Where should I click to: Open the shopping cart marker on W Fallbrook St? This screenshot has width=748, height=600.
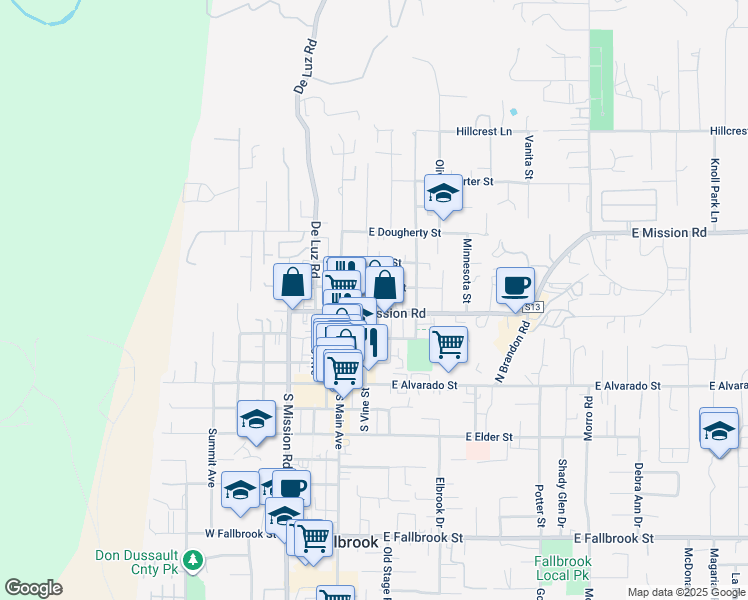[313, 542]
